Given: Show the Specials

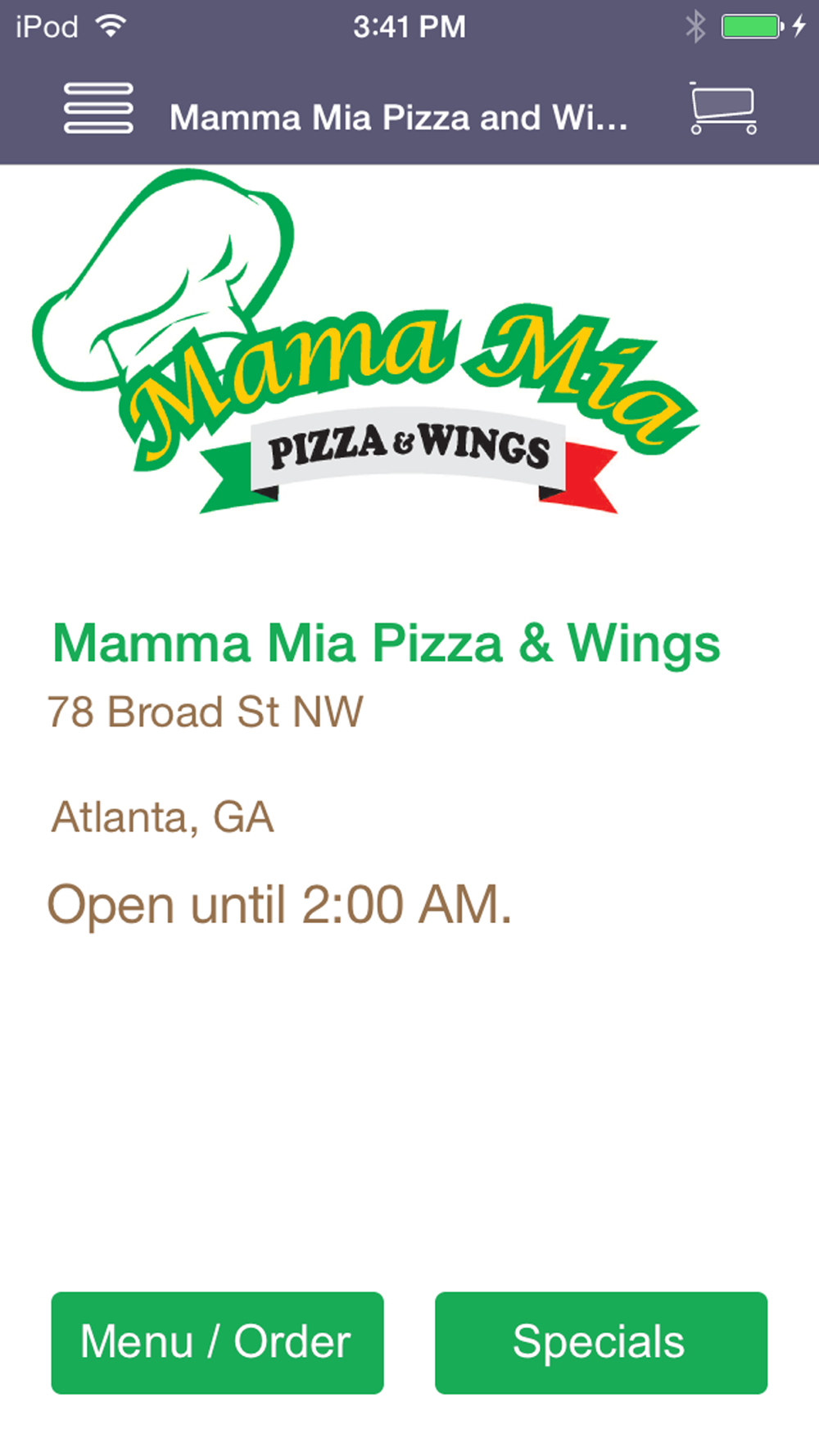Looking at the screenshot, I should pyautogui.click(x=601, y=1343).
